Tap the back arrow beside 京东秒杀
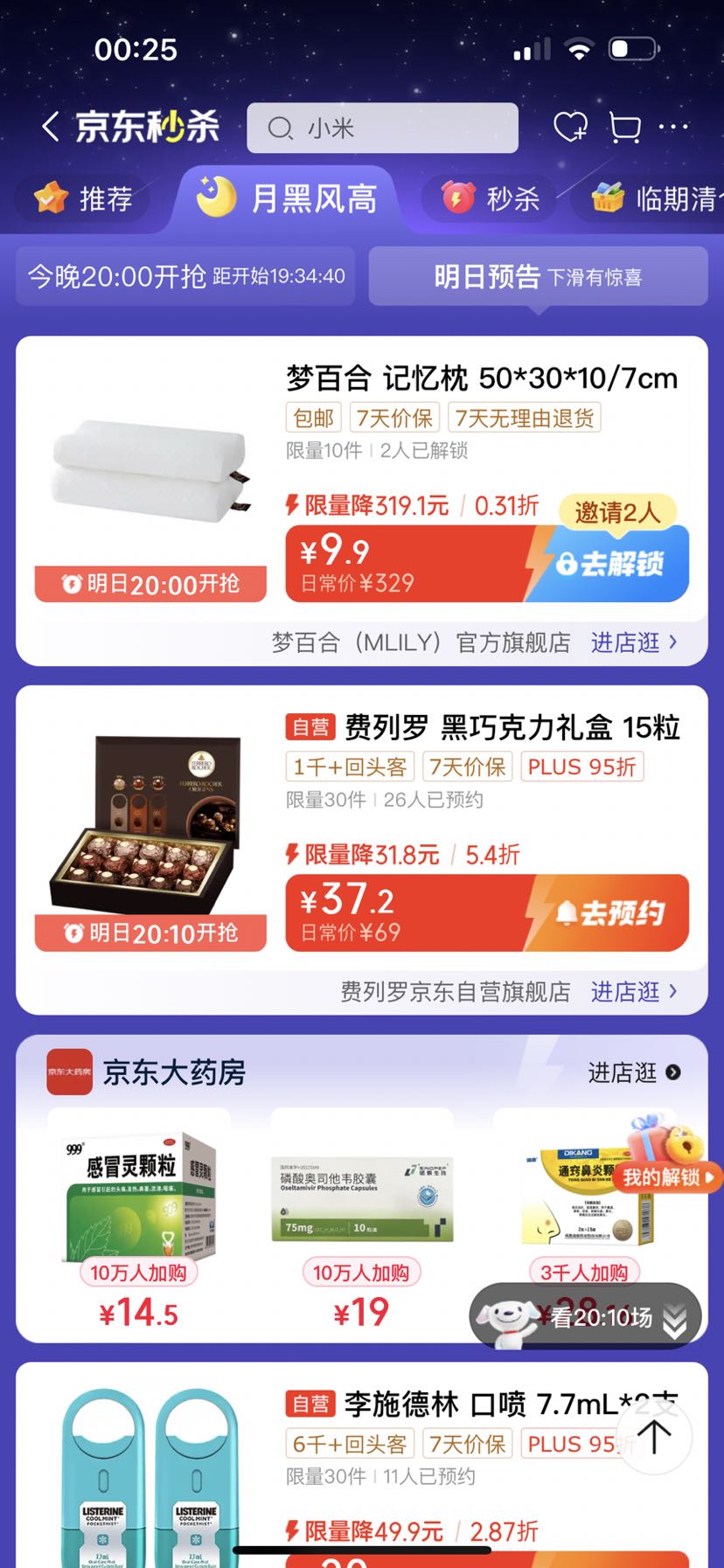The image size is (724, 1568). point(50,126)
